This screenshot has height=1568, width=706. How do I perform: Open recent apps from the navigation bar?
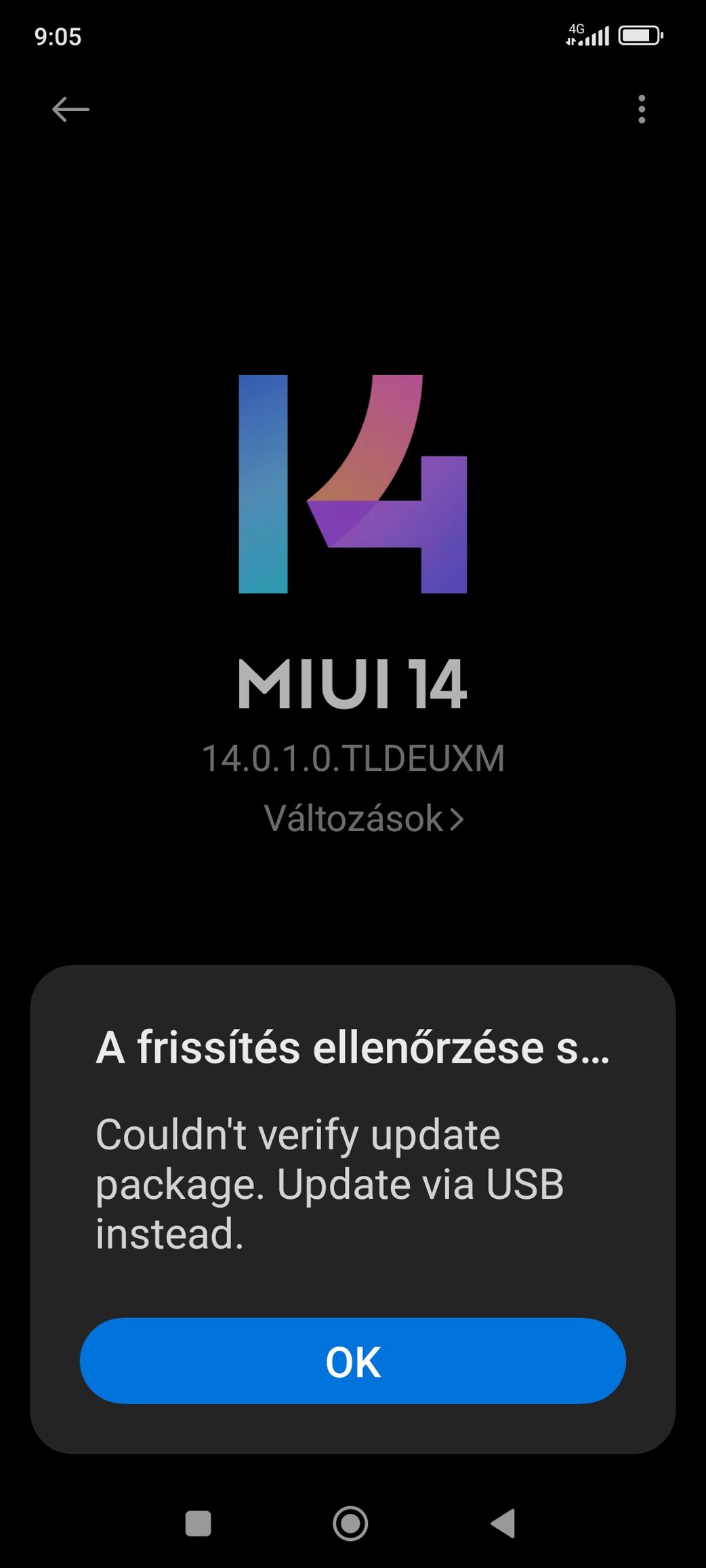(x=198, y=1523)
